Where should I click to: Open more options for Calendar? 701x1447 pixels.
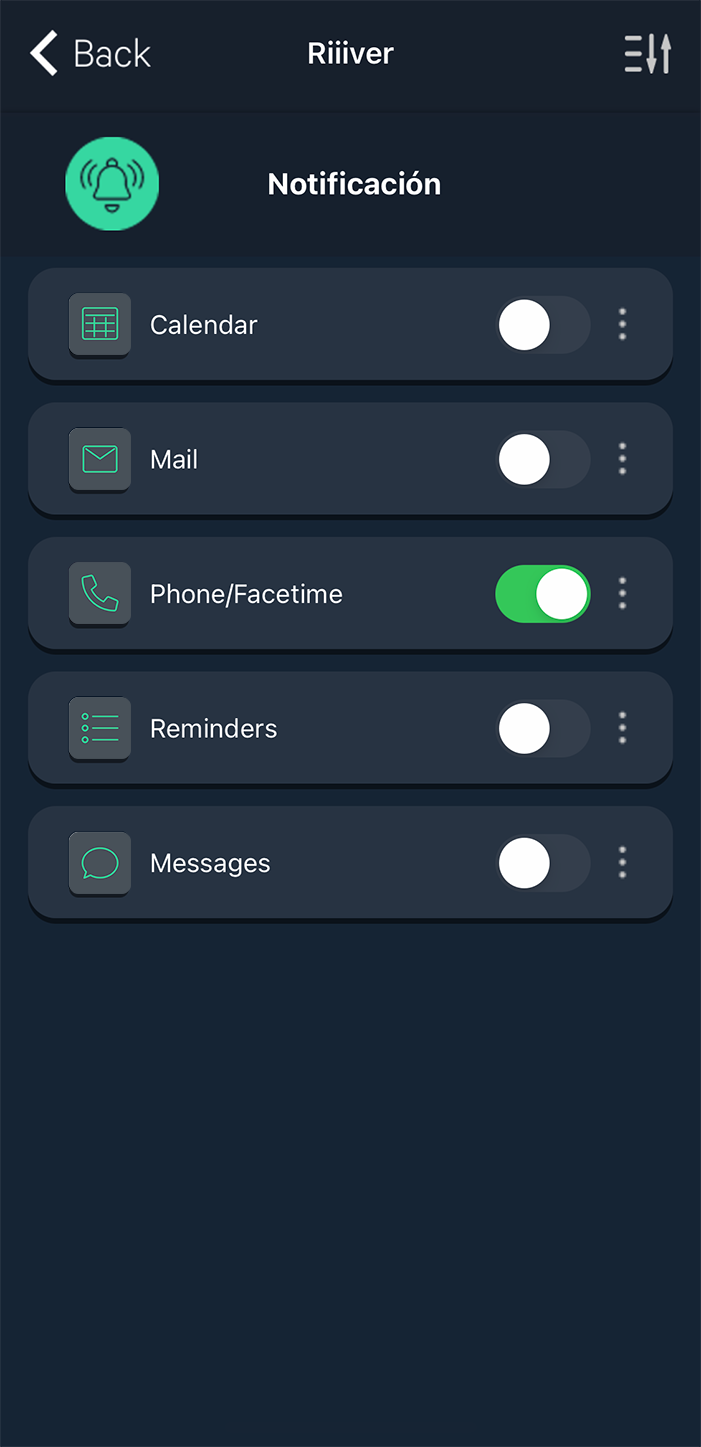coord(622,325)
